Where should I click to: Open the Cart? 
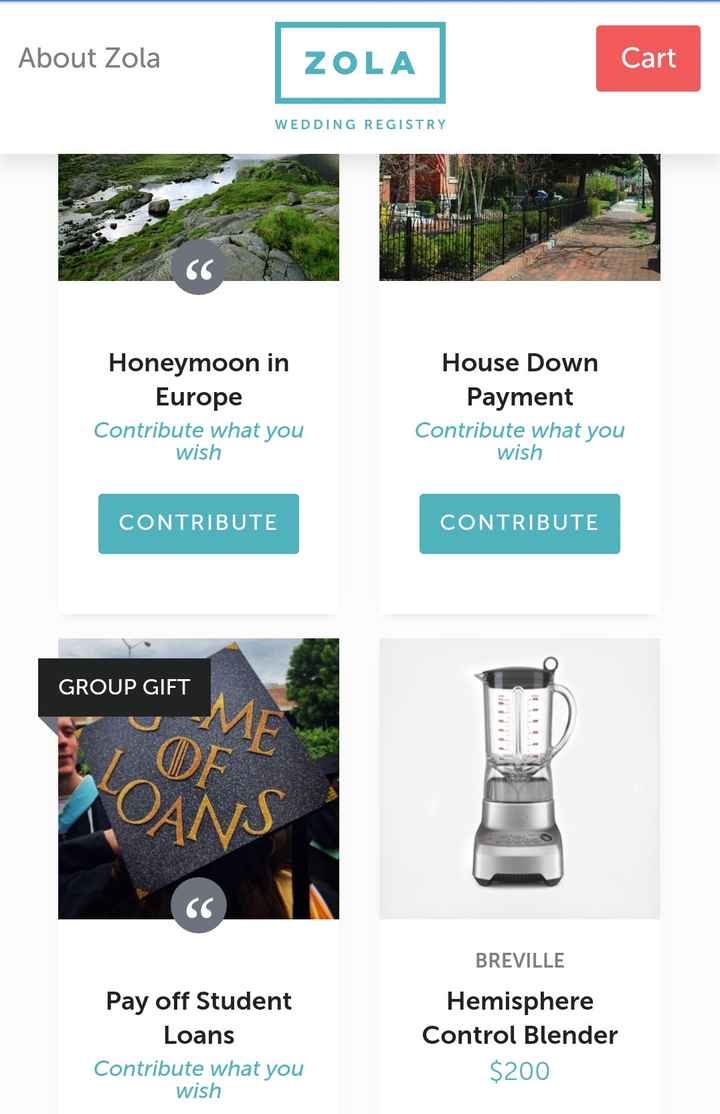648,58
